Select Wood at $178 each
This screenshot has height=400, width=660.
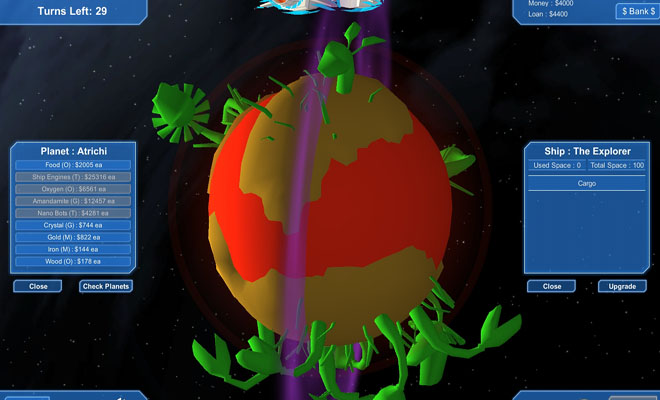point(73,261)
